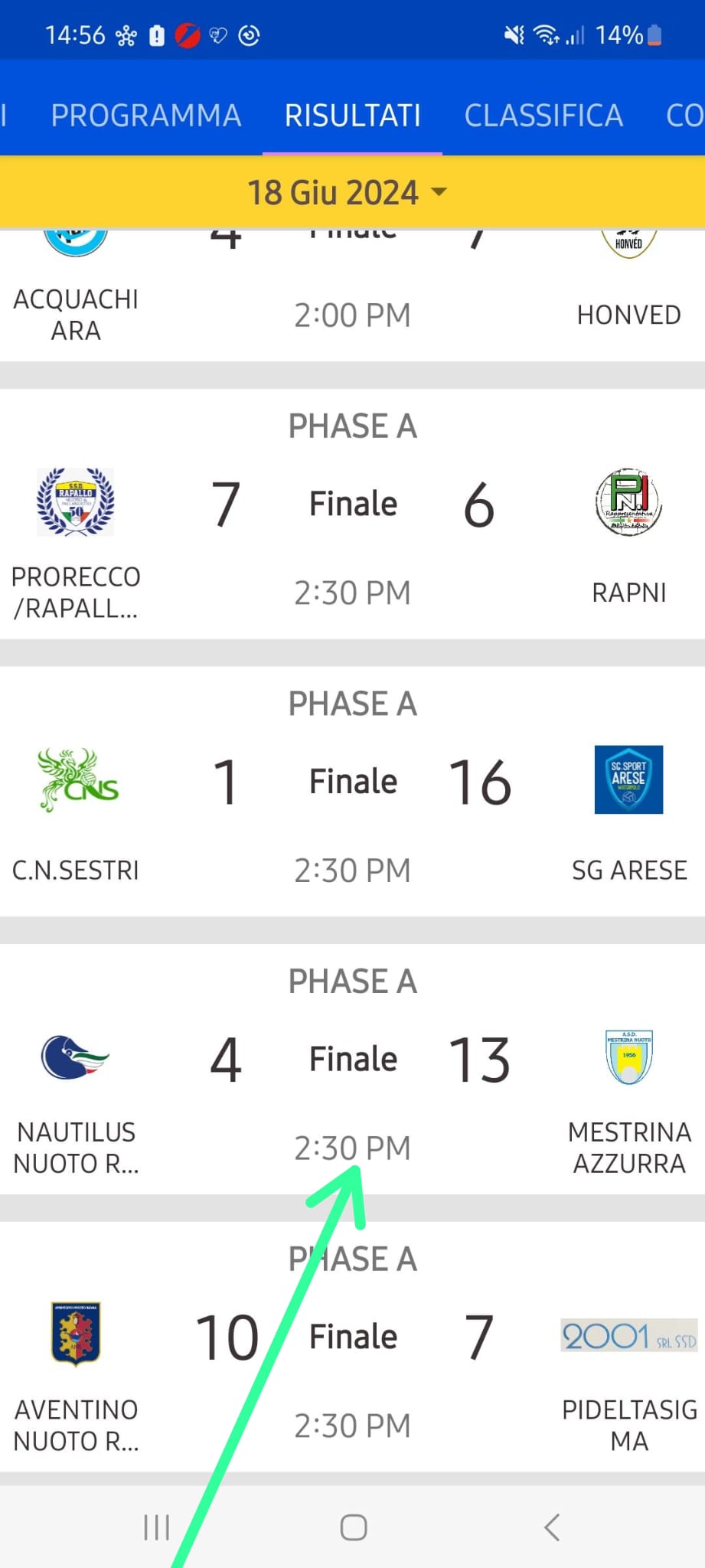Open the CLASSIFICA tab
Screen dimensions: 705x1568
[543, 116]
